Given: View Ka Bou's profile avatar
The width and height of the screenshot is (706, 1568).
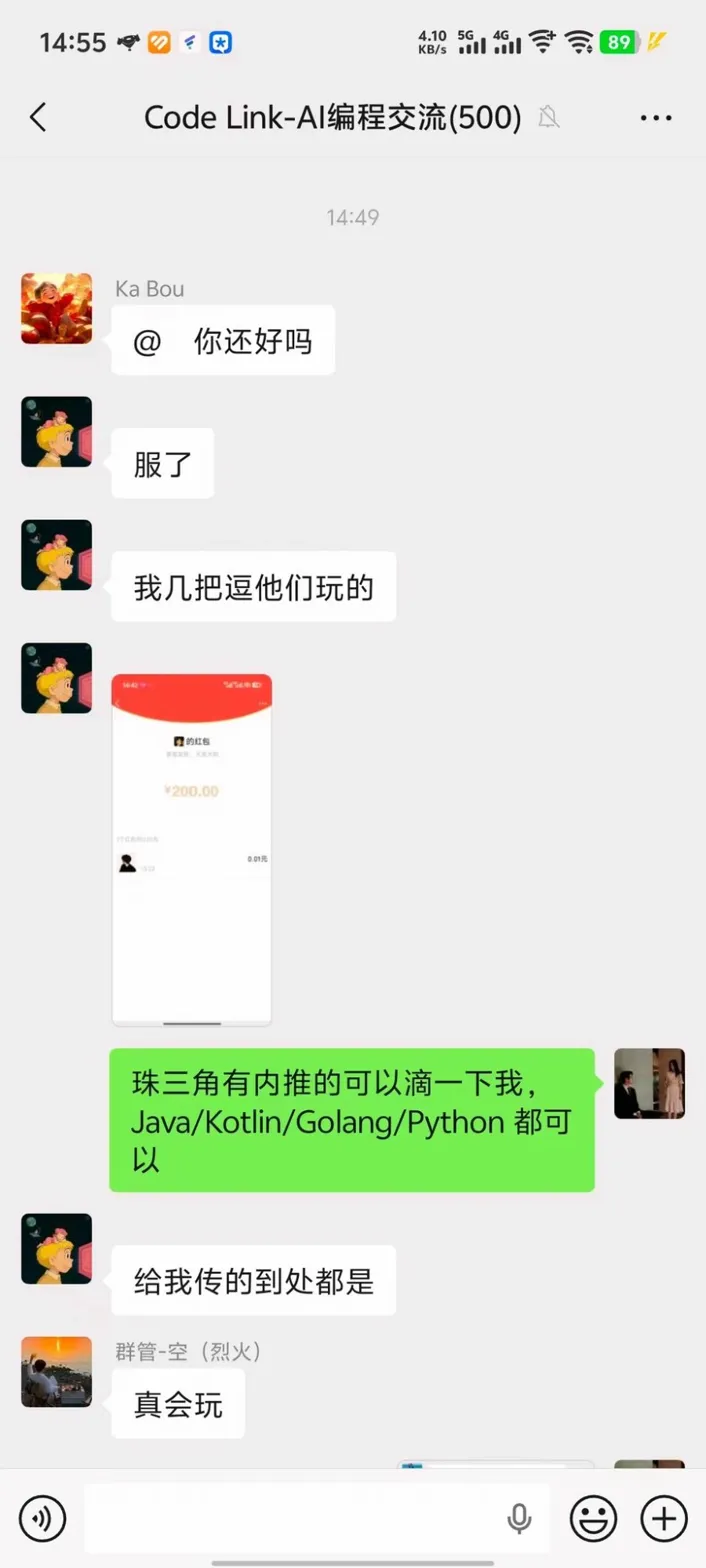Looking at the screenshot, I should [x=57, y=309].
